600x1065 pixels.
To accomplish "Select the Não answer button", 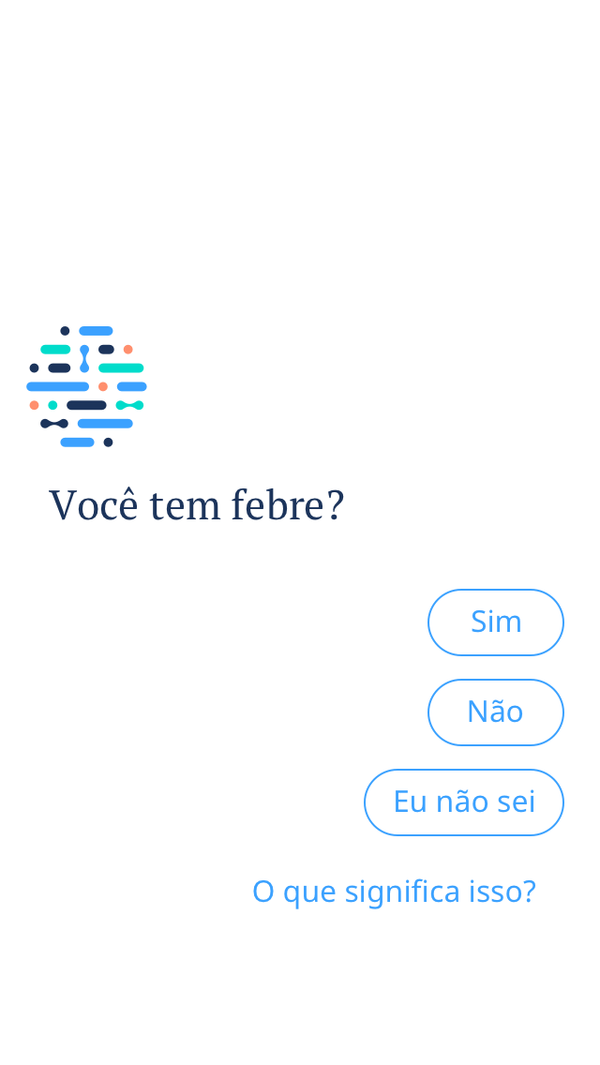I will [495, 712].
